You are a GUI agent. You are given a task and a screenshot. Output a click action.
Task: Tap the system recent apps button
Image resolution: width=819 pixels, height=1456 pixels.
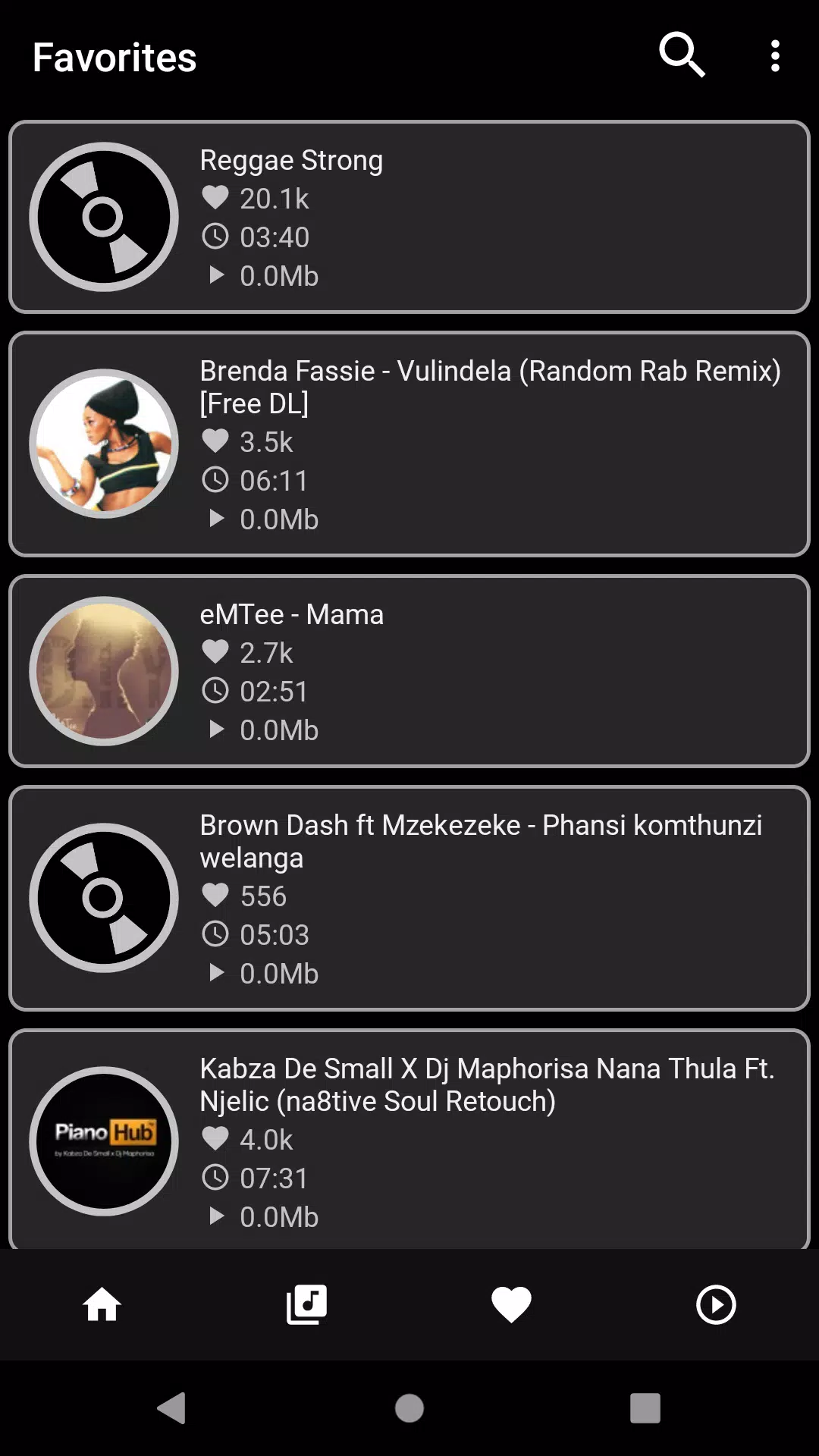(645, 1408)
